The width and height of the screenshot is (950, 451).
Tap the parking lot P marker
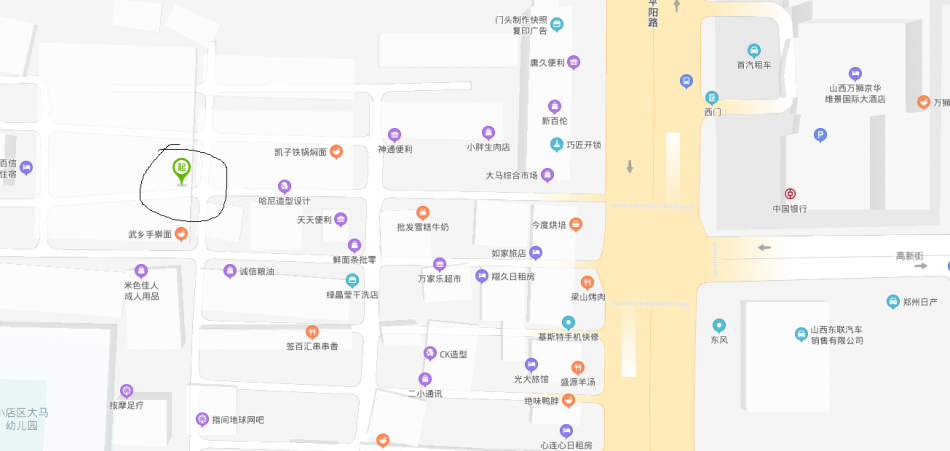pos(821,135)
